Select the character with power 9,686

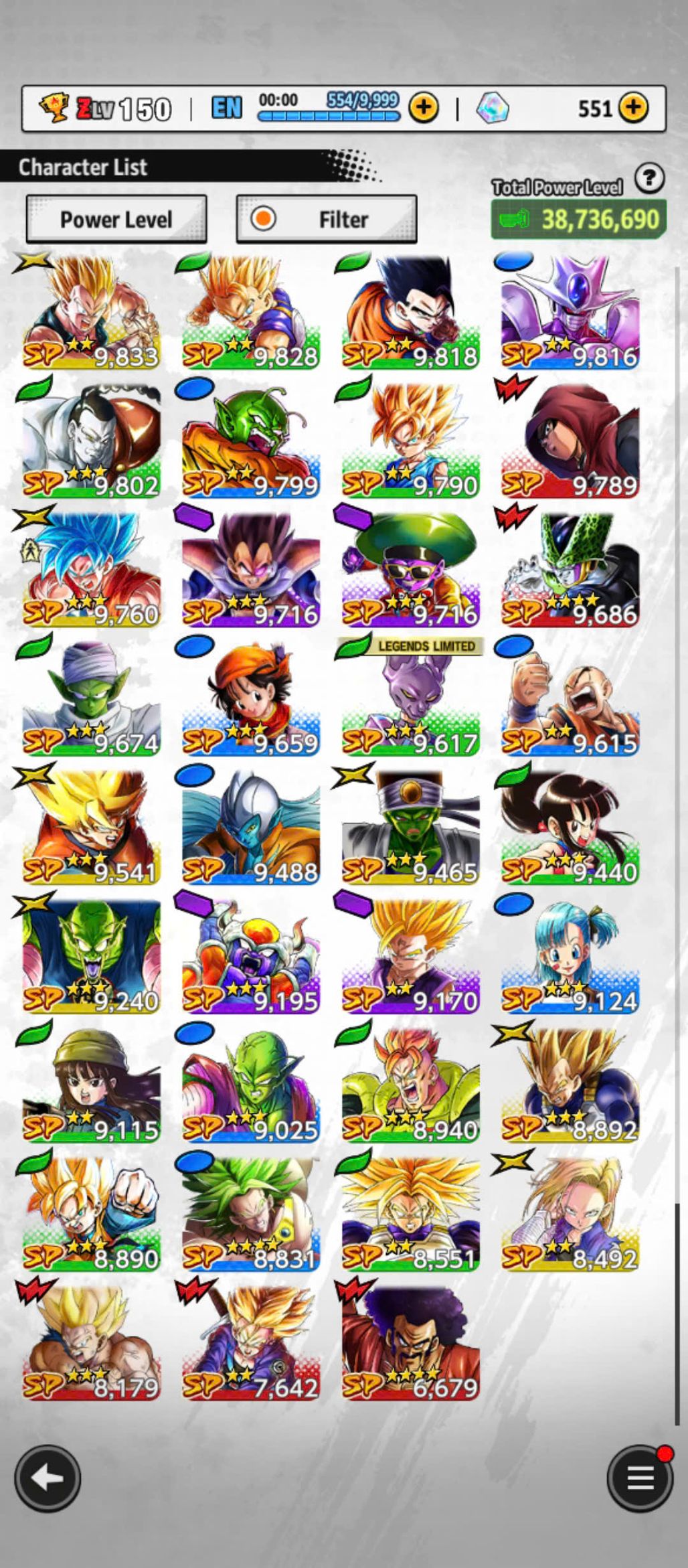tap(570, 570)
